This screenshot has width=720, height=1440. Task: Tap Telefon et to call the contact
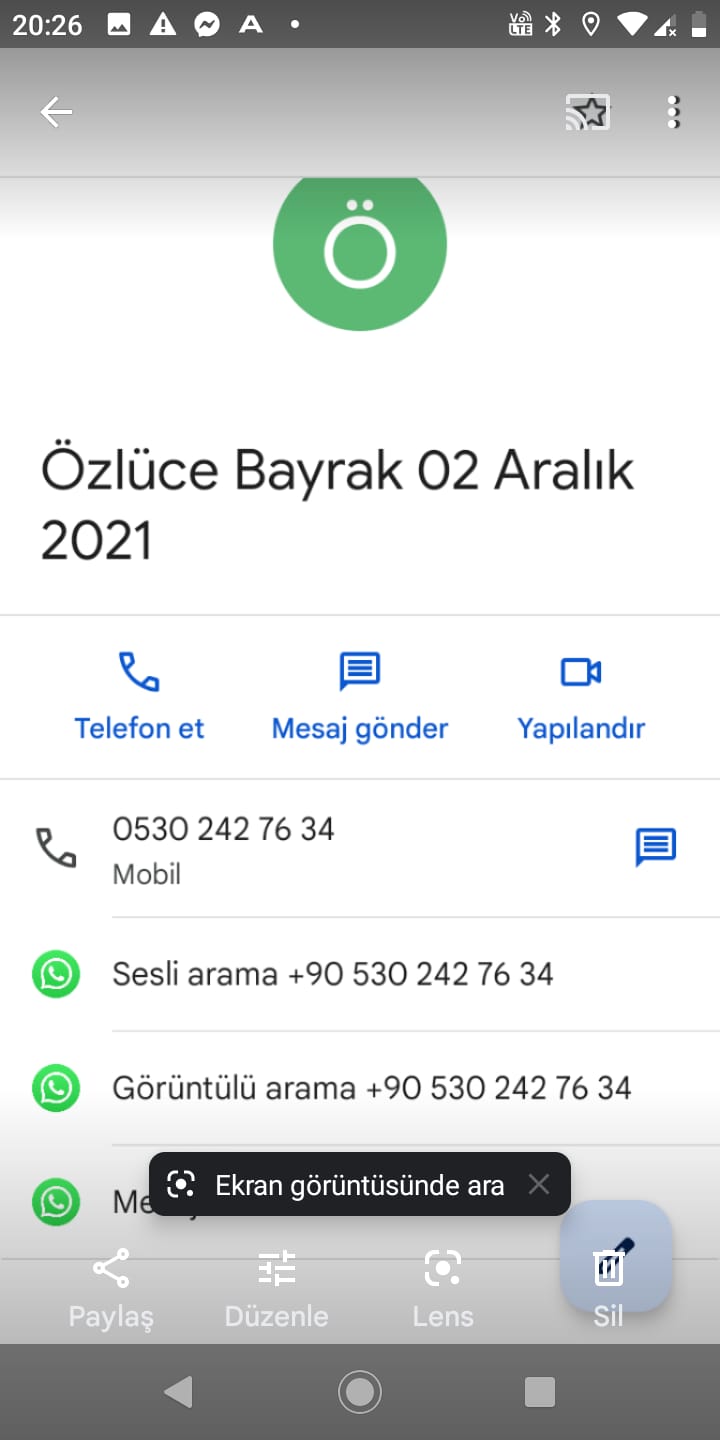point(139,697)
